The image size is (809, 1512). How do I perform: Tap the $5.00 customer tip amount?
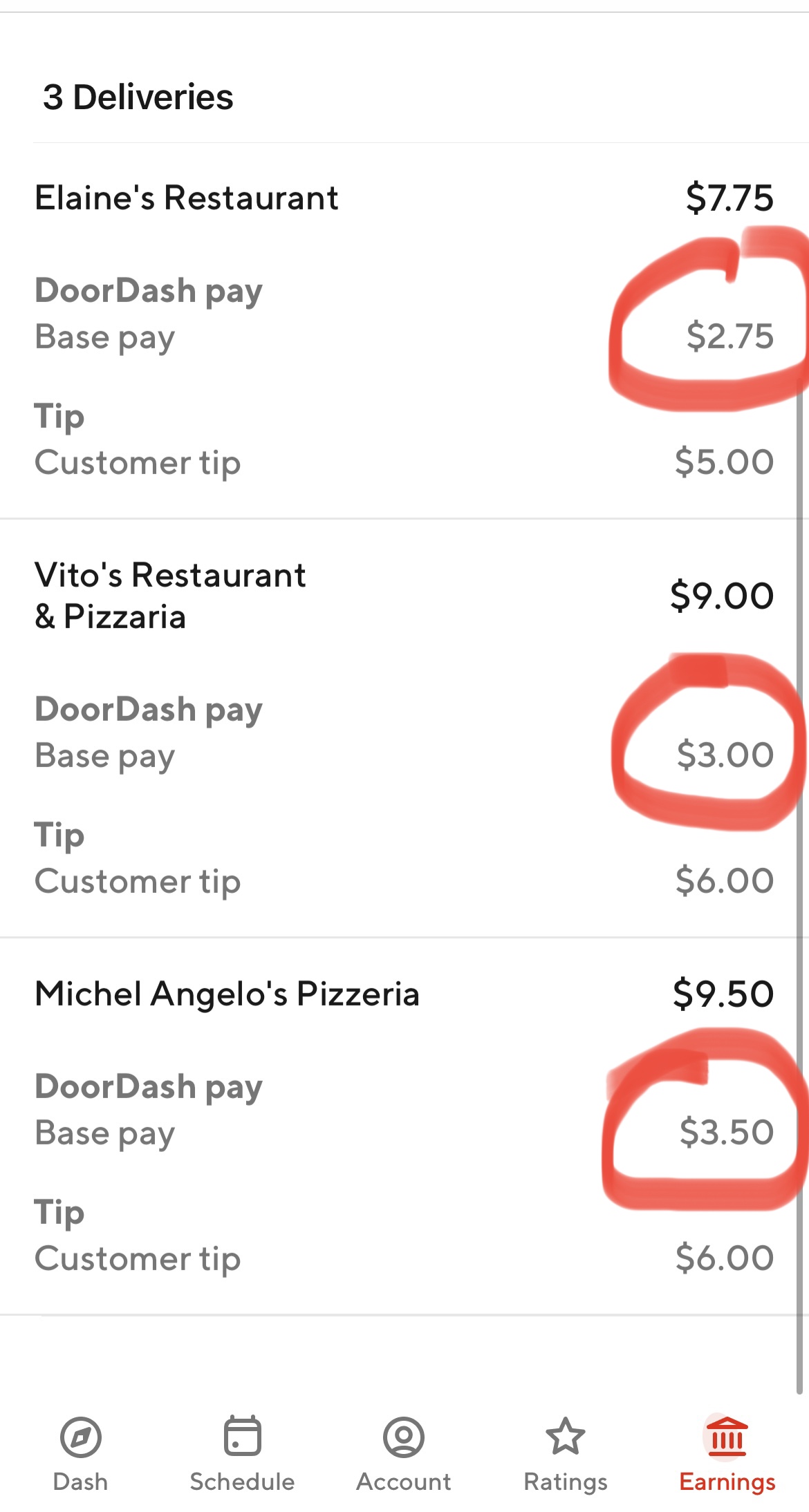[x=725, y=462]
